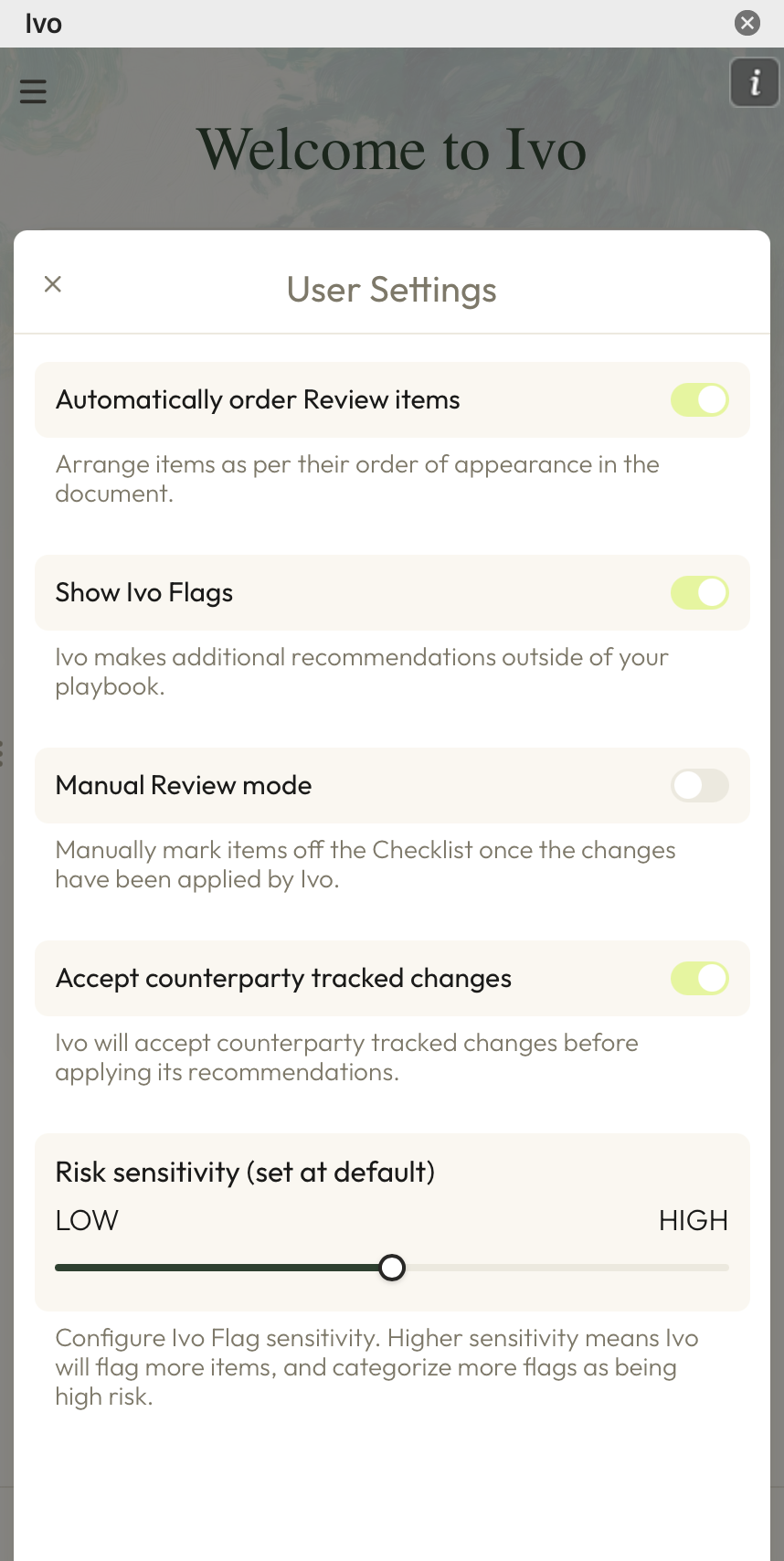Enable Manual Review mode
The image size is (784, 1561).
699,786
